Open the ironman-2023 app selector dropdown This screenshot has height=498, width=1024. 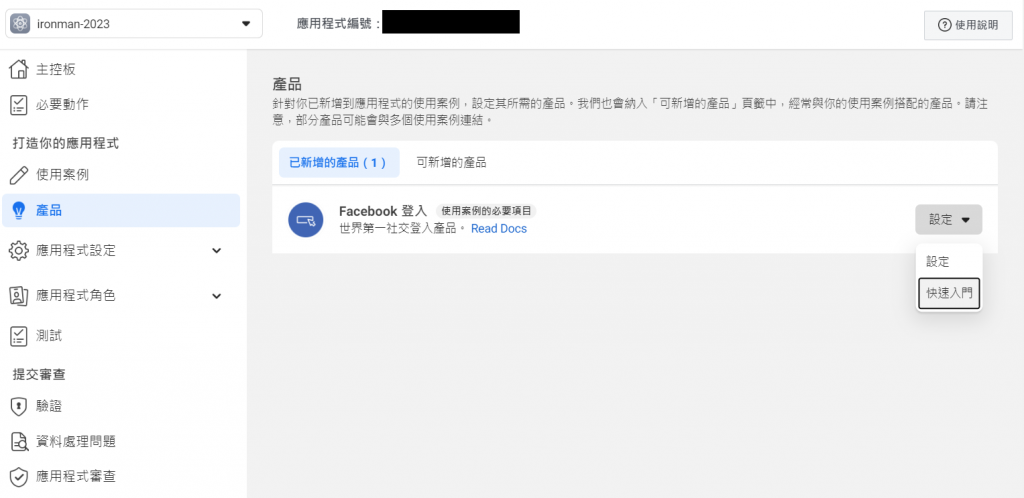134,23
